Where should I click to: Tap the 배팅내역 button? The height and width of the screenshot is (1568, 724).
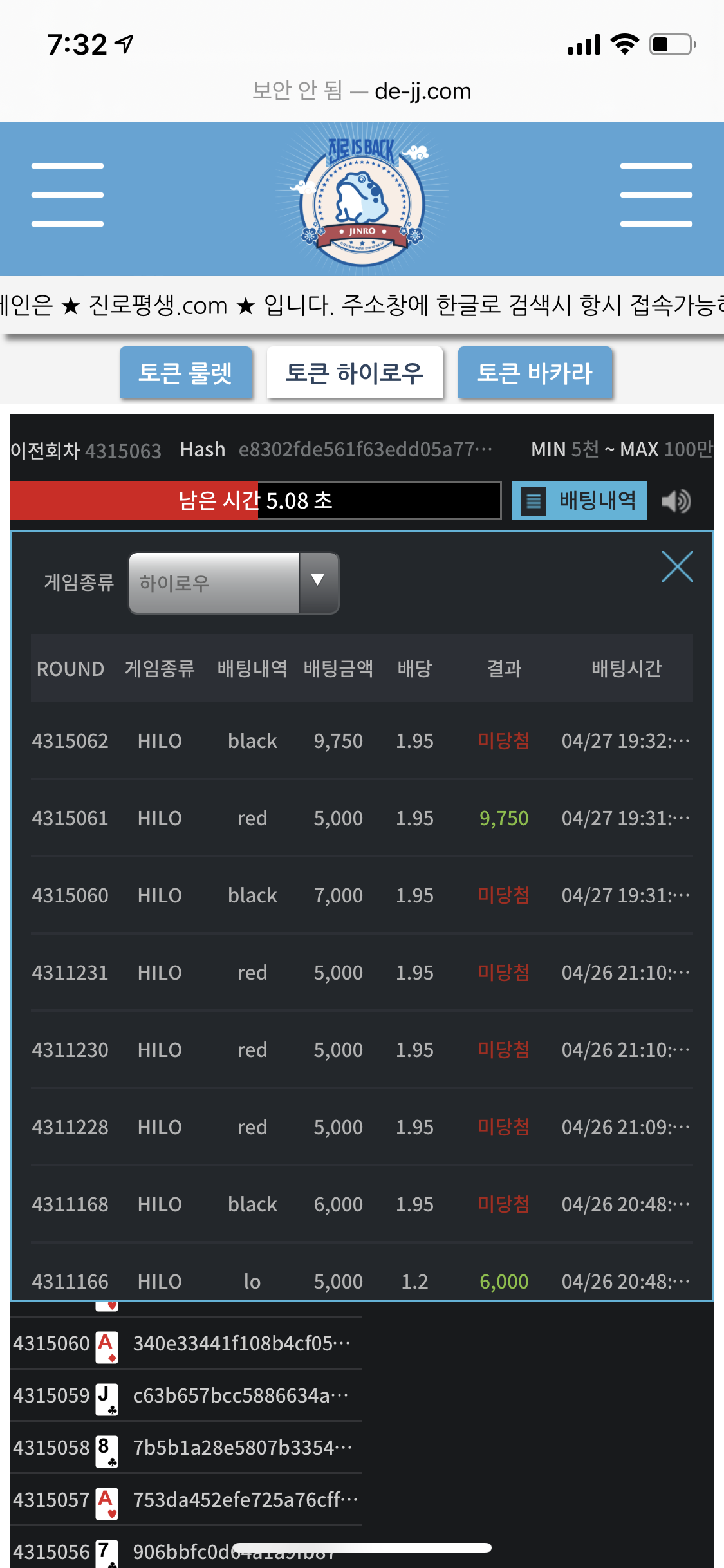click(x=579, y=500)
